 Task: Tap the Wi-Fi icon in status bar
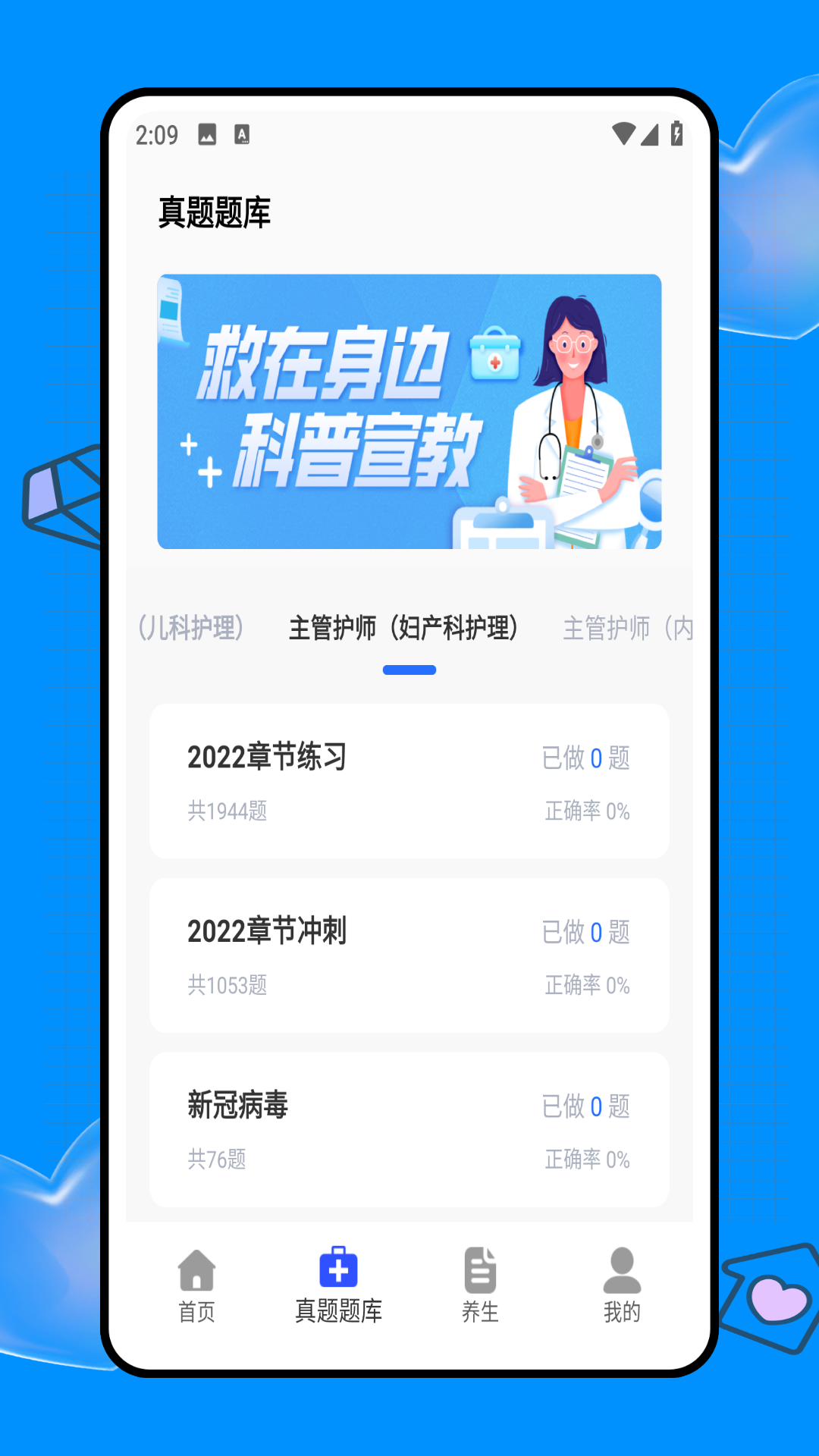click(623, 133)
